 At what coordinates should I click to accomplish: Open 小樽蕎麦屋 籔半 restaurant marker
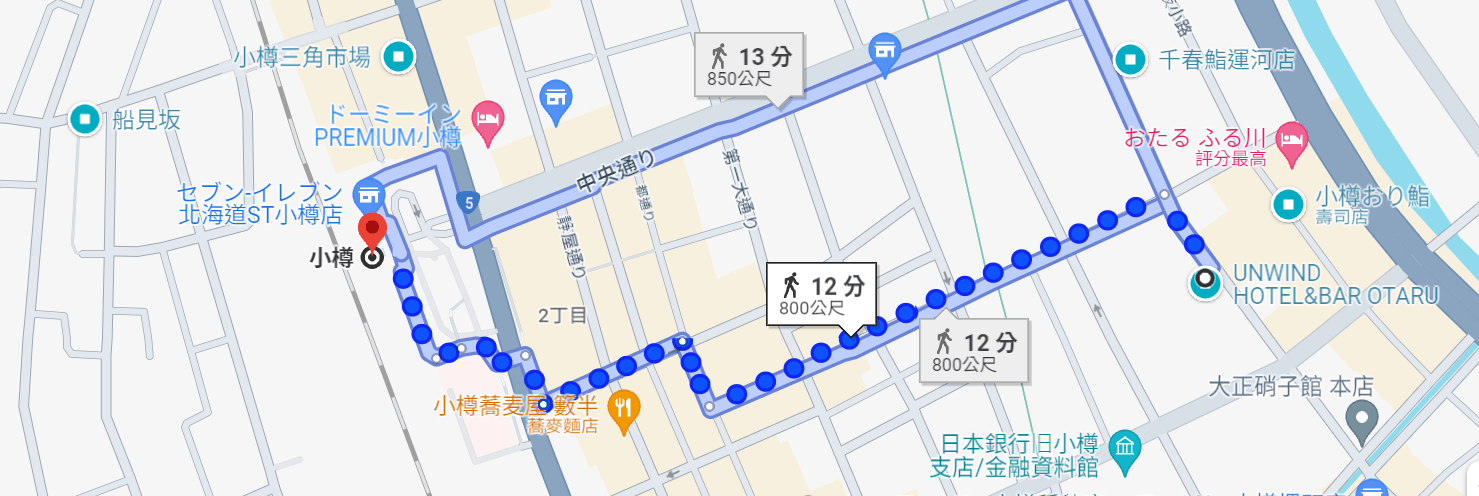pyautogui.click(x=624, y=407)
